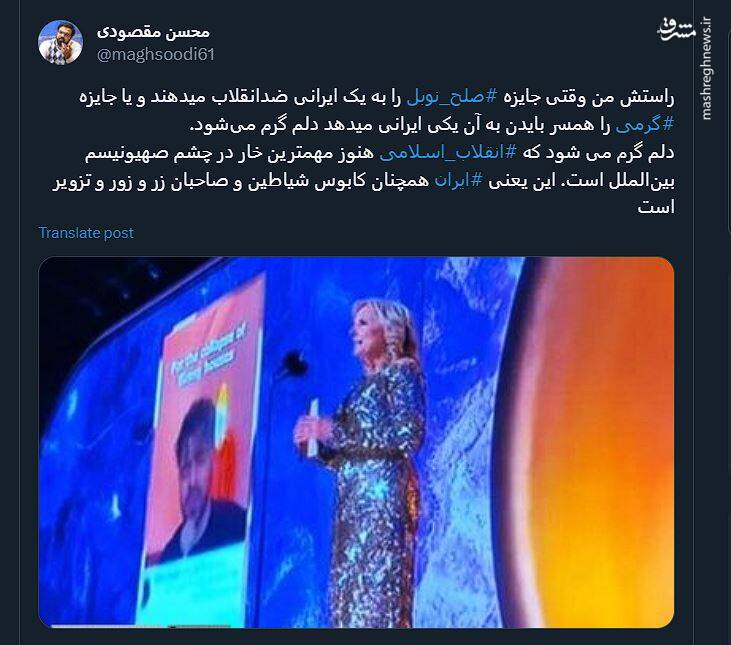This screenshot has height=645, width=731.
Task: Tap Translate post
Action: (86, 233)
